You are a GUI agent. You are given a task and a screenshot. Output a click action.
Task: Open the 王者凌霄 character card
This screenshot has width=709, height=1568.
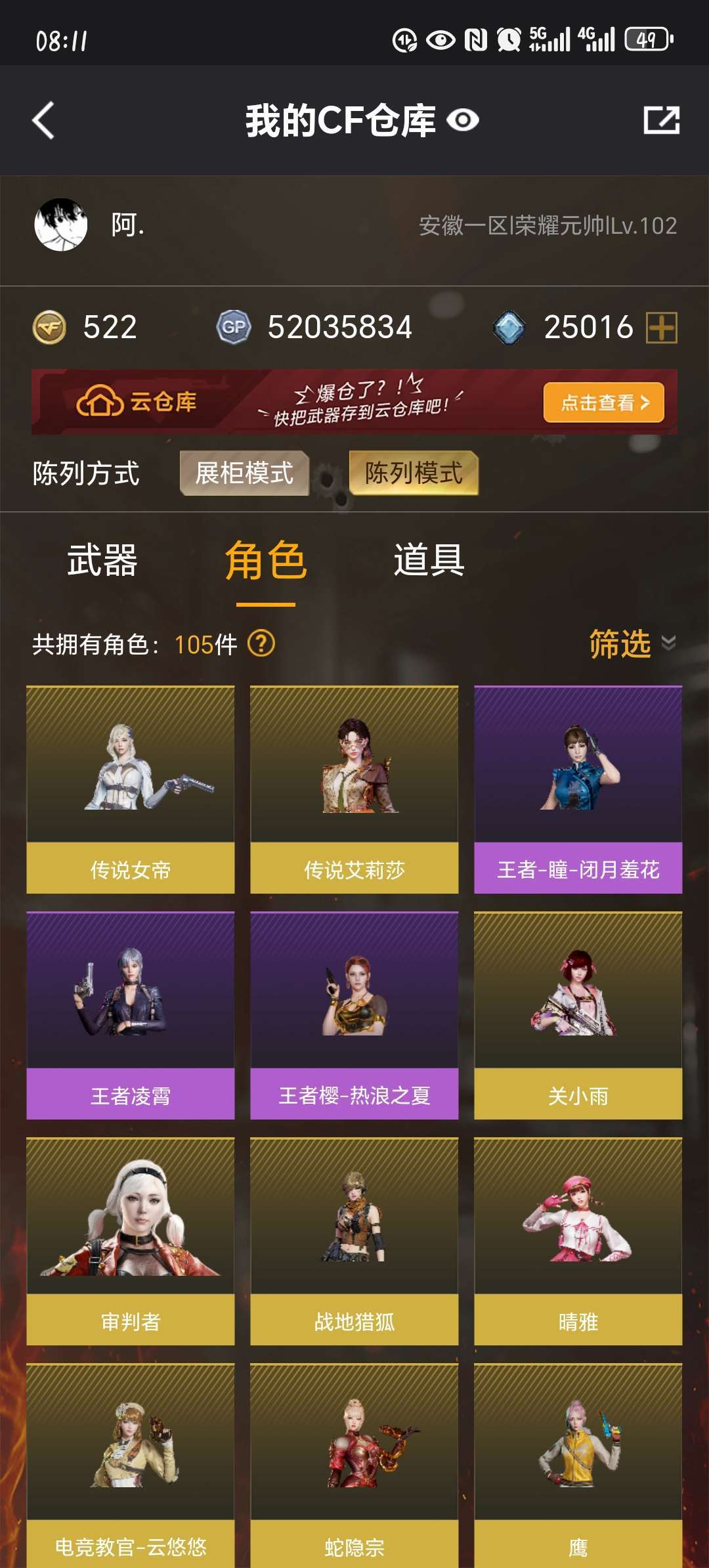tap(131, 1016)
